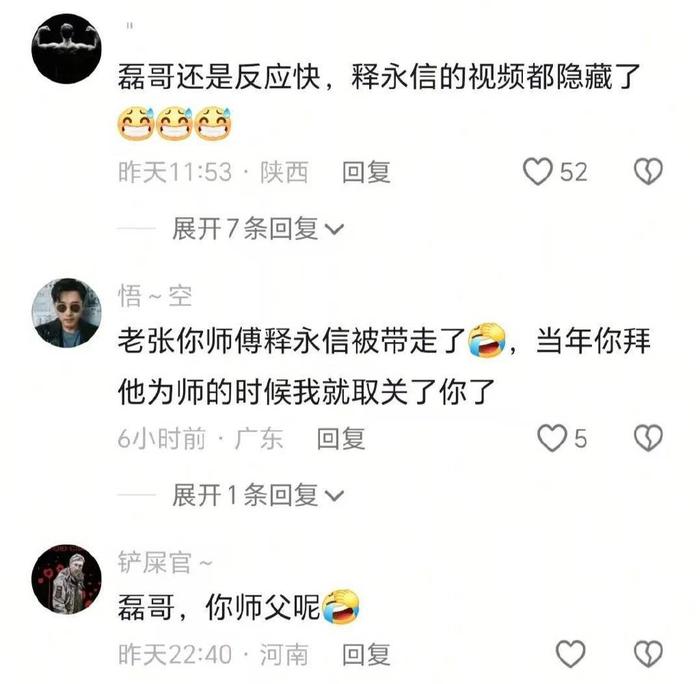Open 铲屎官~'s profile avatar
700x684 pixels.
tap(67, 578)
